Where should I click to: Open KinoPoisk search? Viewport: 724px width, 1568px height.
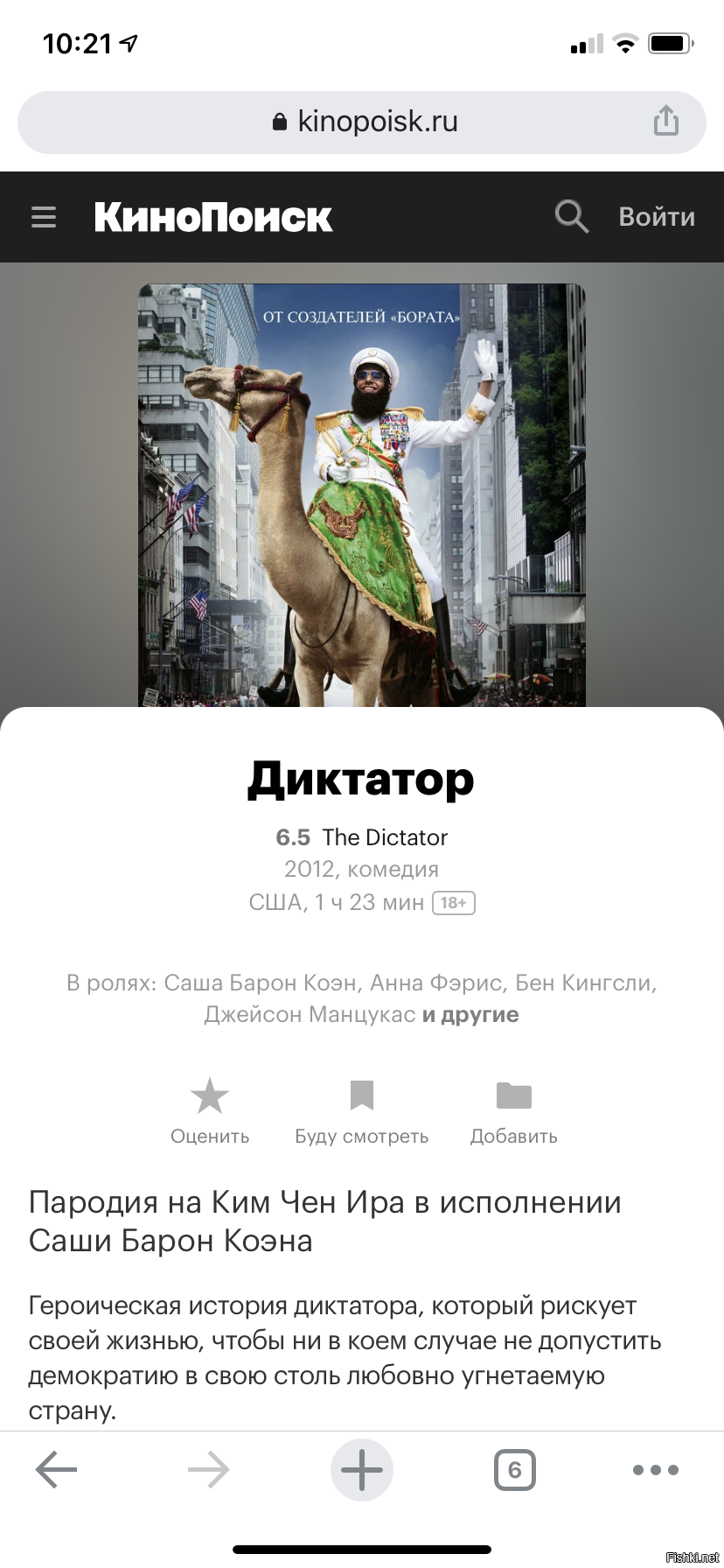(x=571, y=216)
